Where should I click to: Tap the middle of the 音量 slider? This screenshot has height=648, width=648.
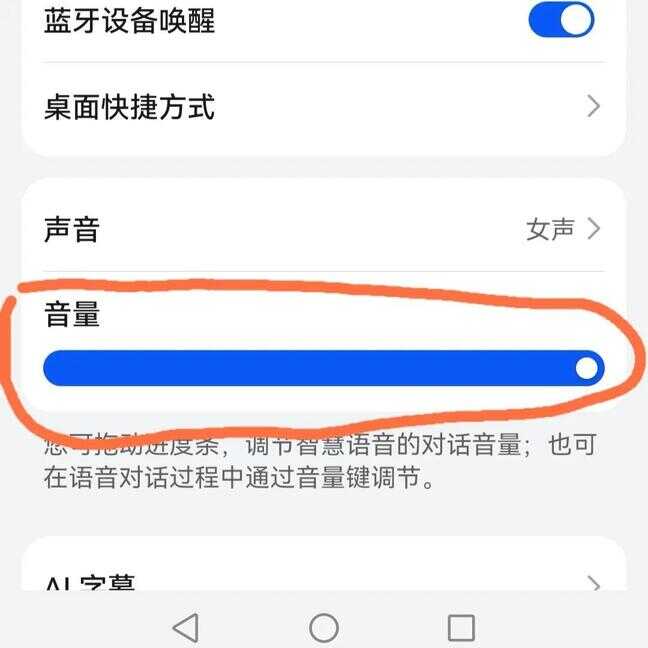323,368
